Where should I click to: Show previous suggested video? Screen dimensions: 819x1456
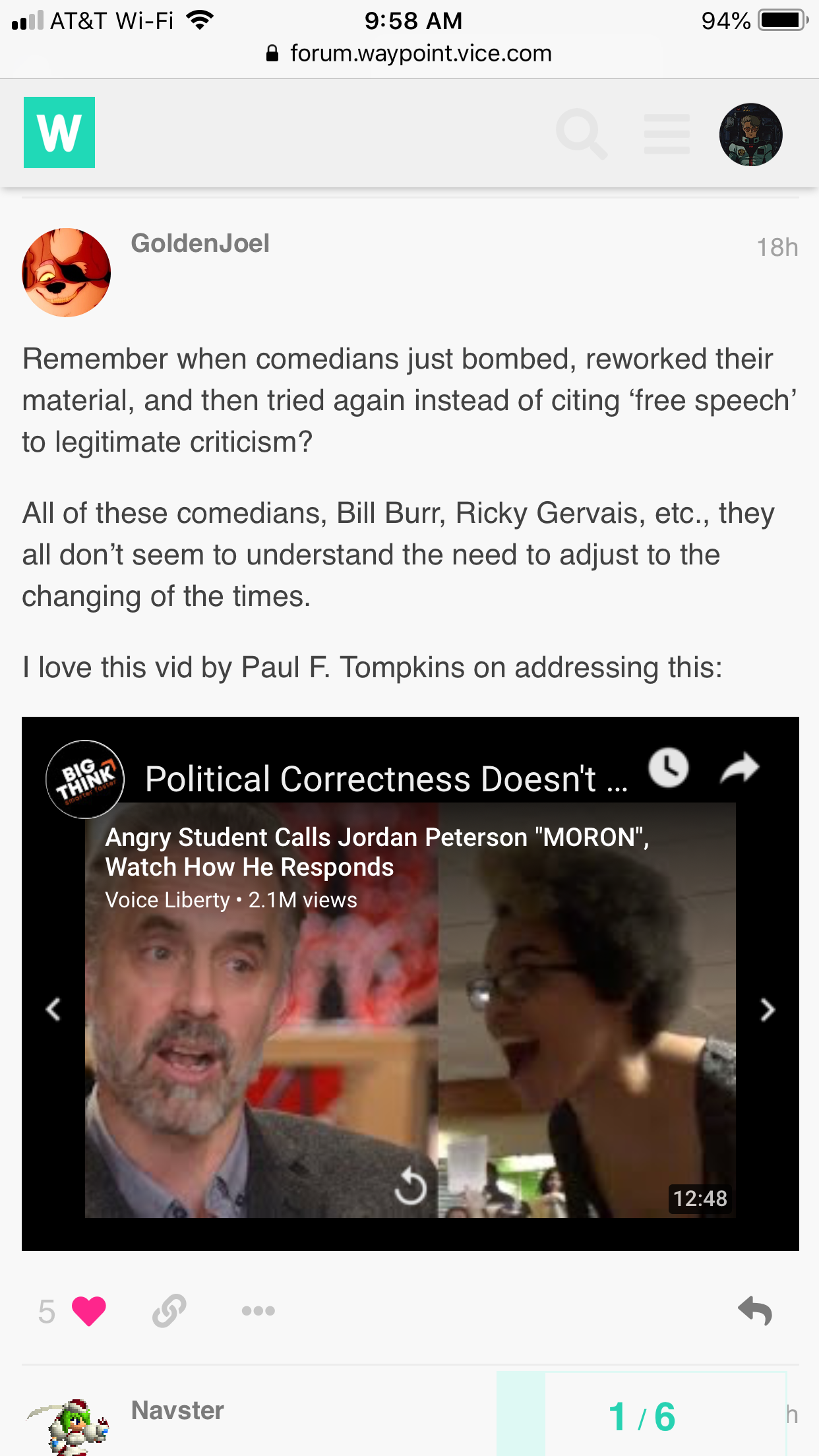53,1009
